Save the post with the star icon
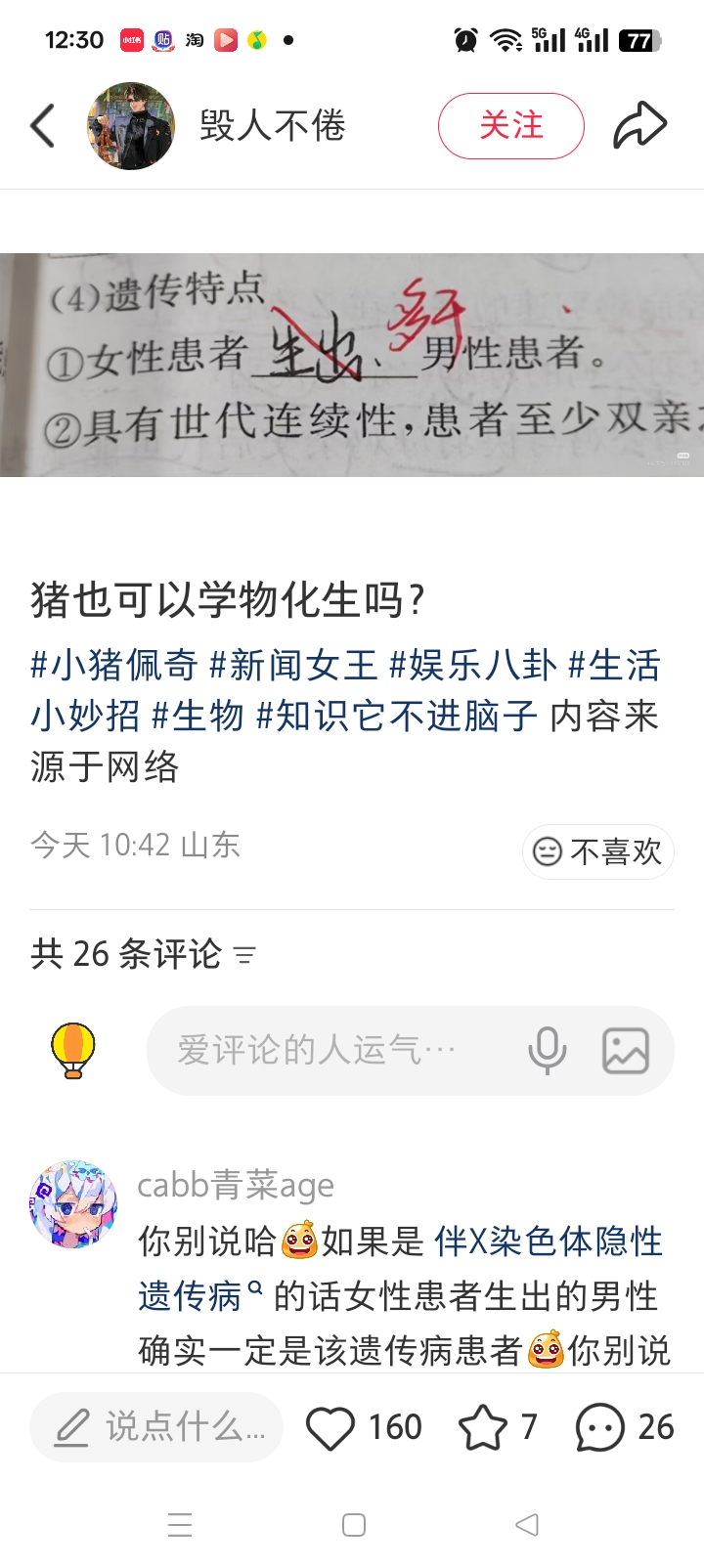Screen dimensions: 704x1568 tap(483, 1428)
